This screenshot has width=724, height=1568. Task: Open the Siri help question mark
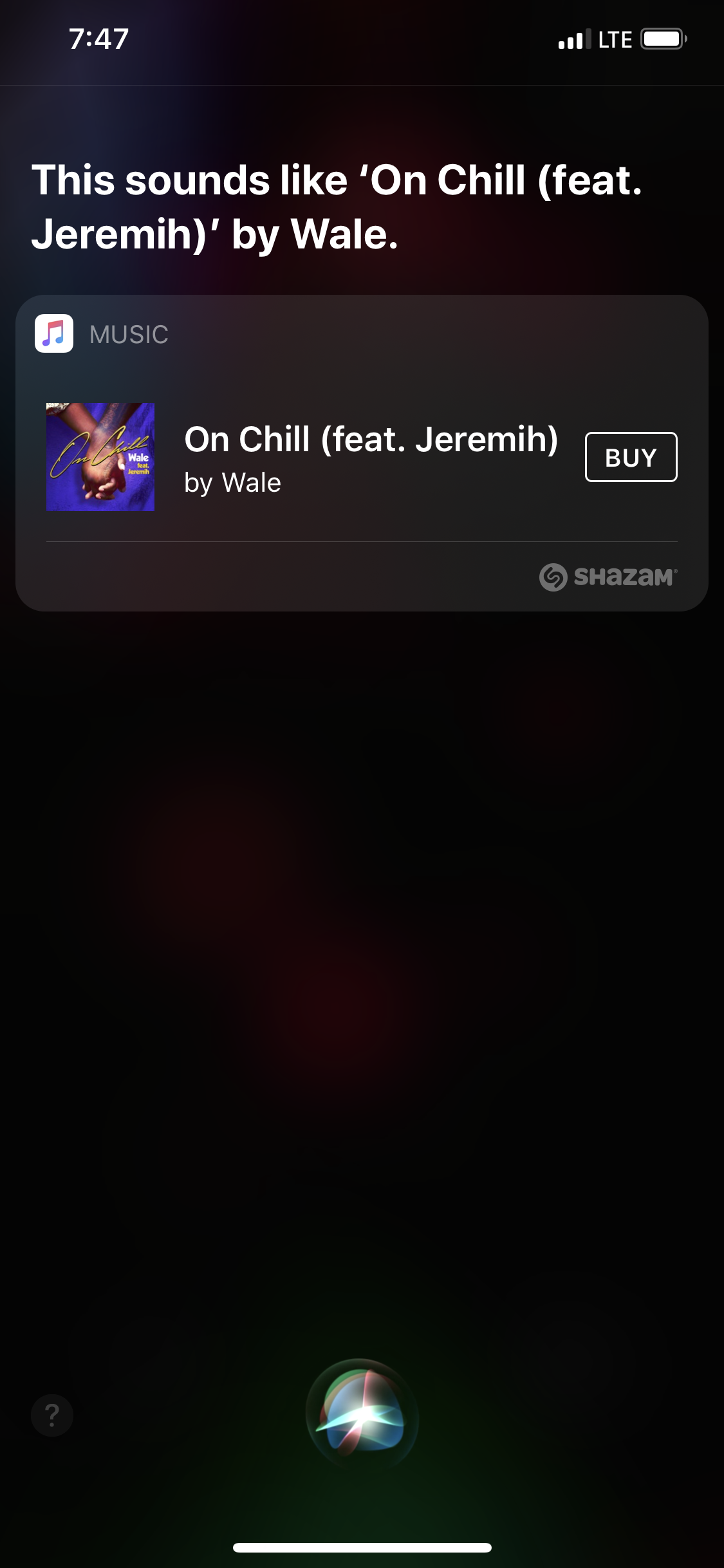(52, 1415)
